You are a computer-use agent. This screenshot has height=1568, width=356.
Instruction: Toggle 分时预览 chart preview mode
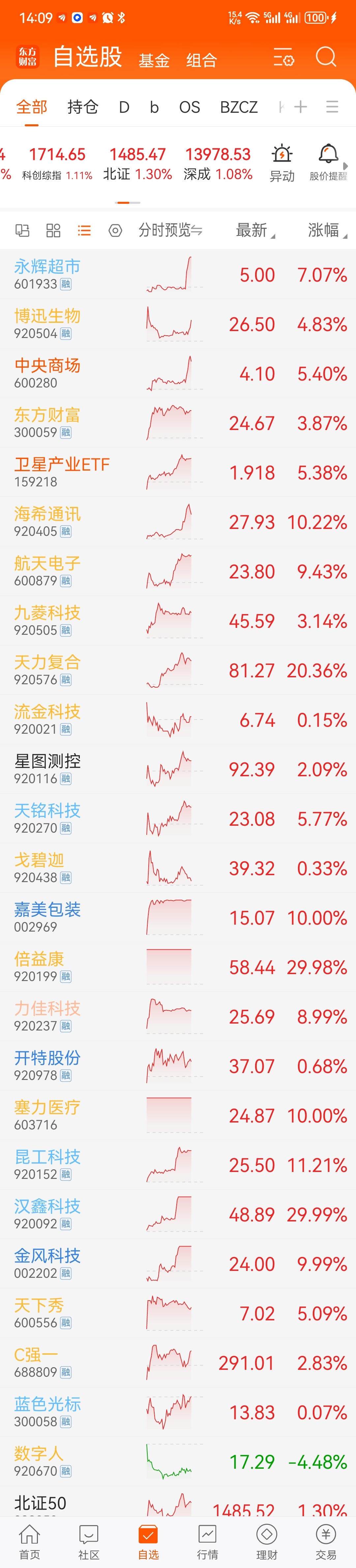(170, 230)
